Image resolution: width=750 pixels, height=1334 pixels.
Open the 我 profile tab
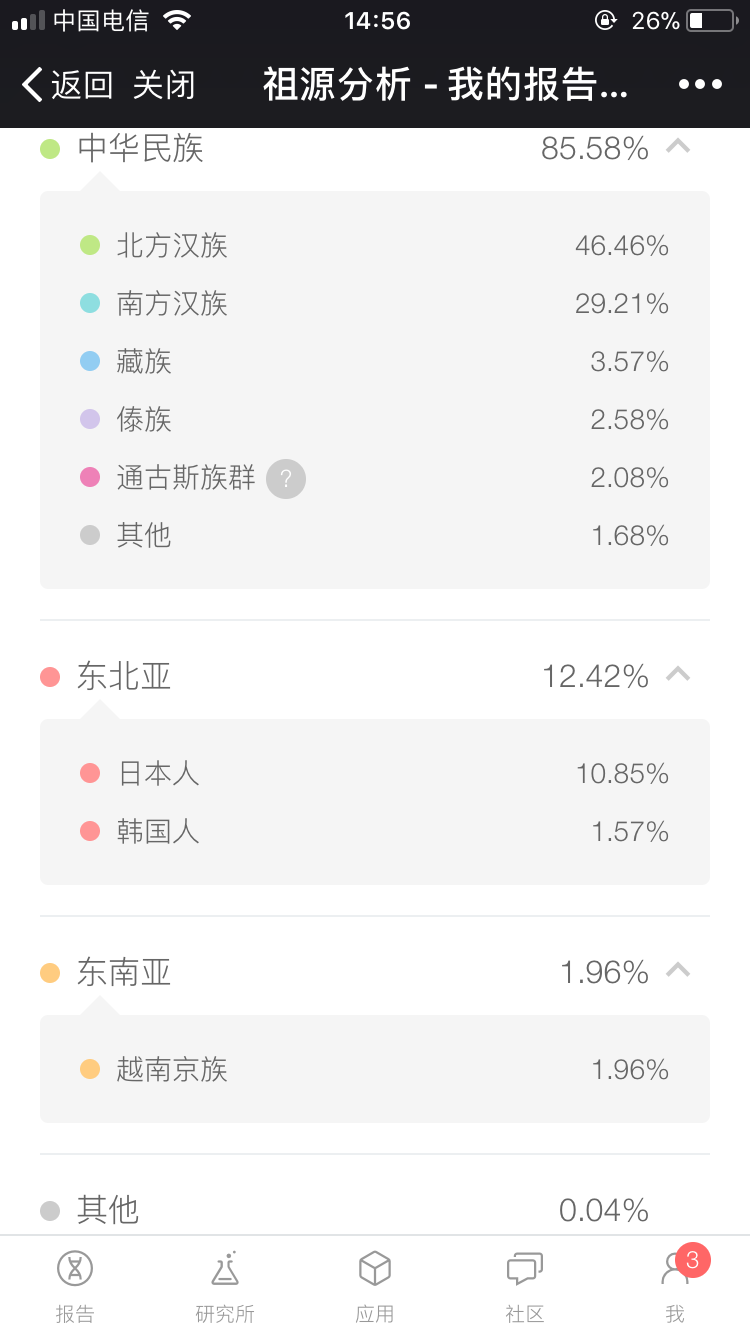click(676, 1286)
